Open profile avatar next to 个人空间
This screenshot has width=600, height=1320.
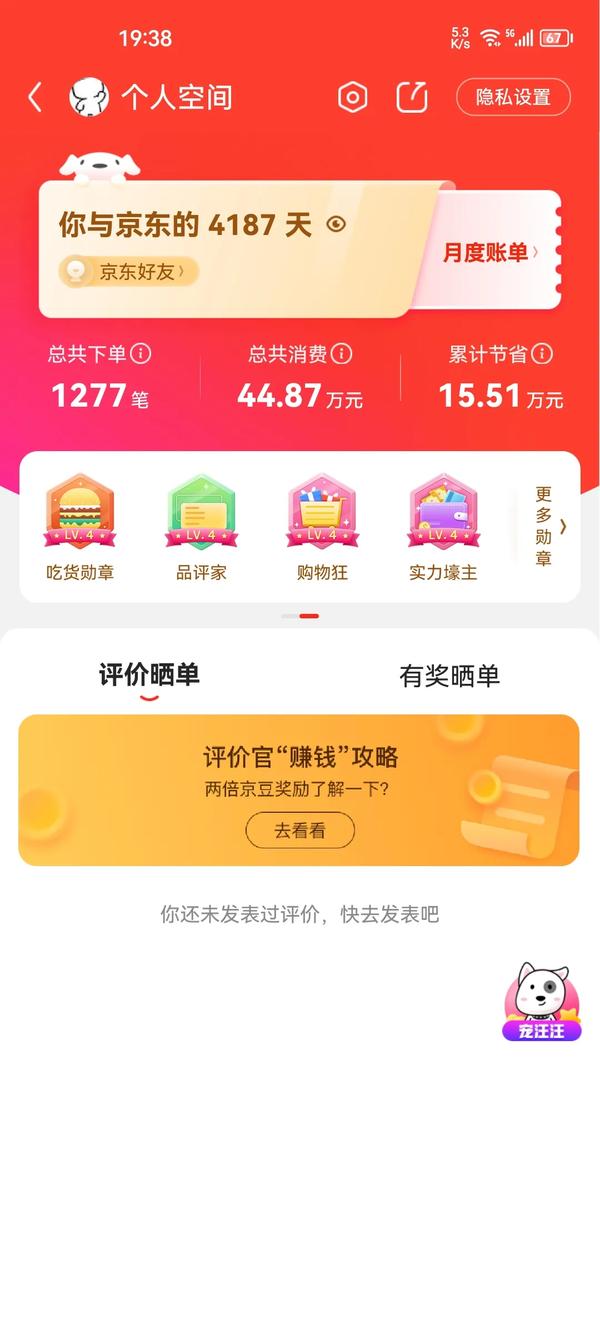pyautogui.click(x=89, y=97)
